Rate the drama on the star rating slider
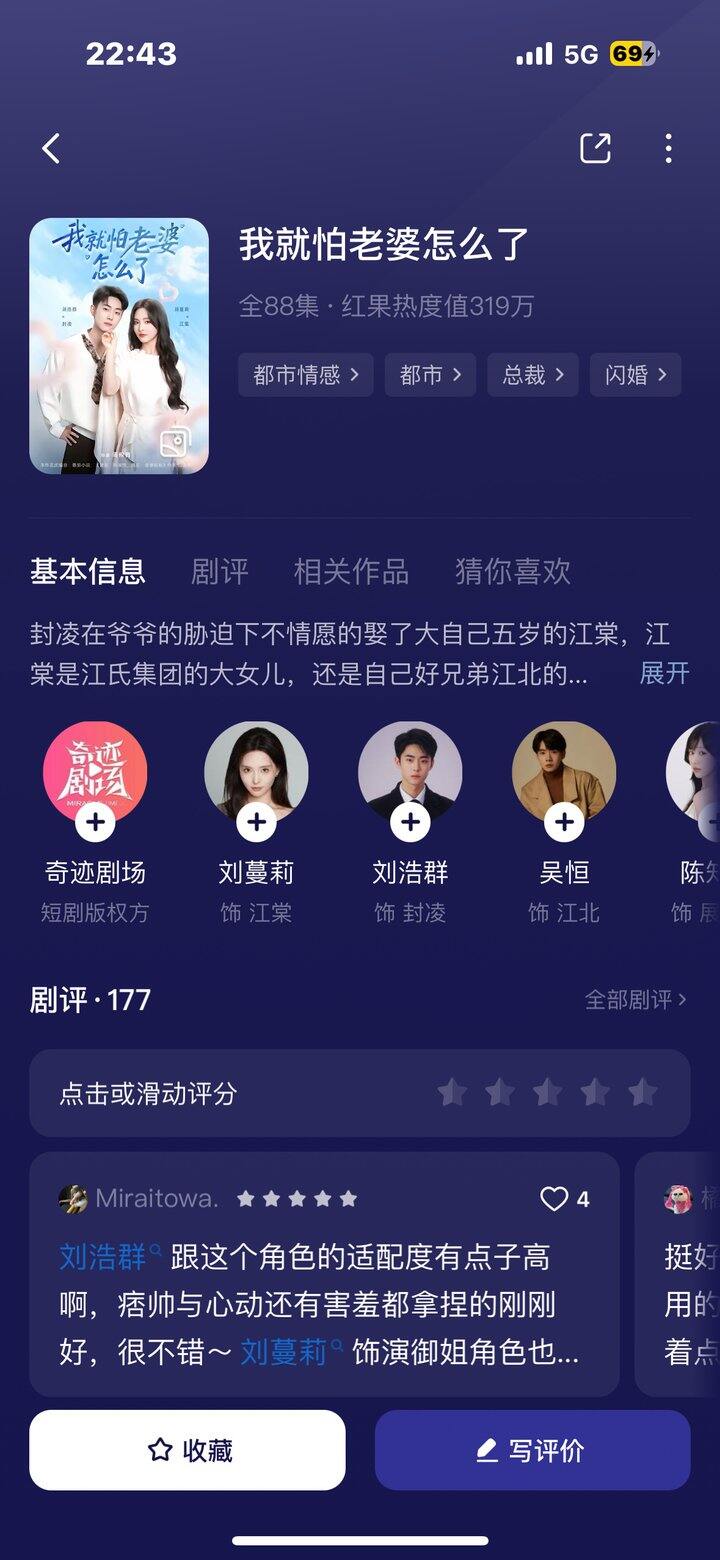Viewport: 720px width, 1560px height. coord(546,1094)
